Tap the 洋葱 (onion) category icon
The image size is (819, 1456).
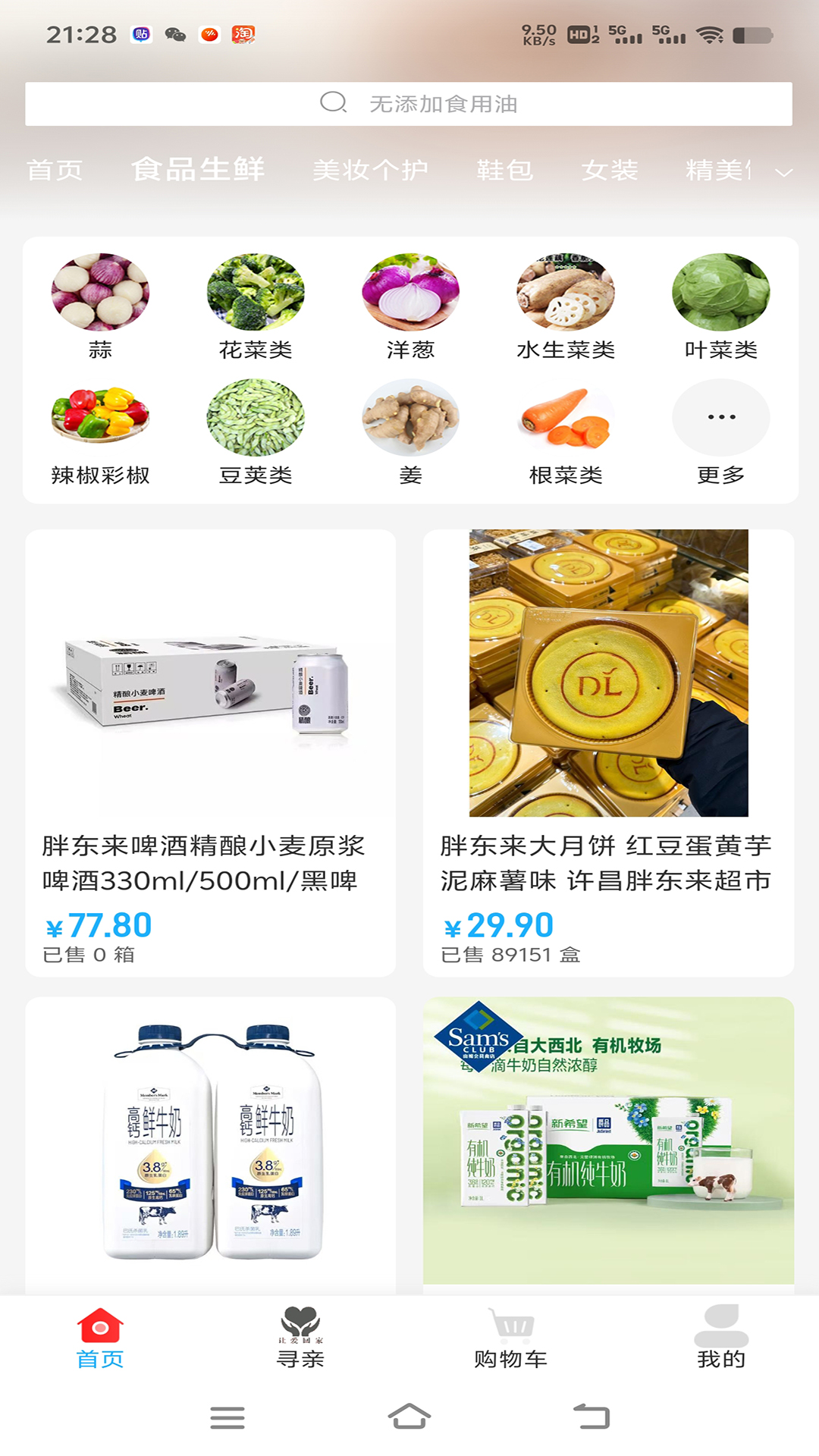click(409, 294)
